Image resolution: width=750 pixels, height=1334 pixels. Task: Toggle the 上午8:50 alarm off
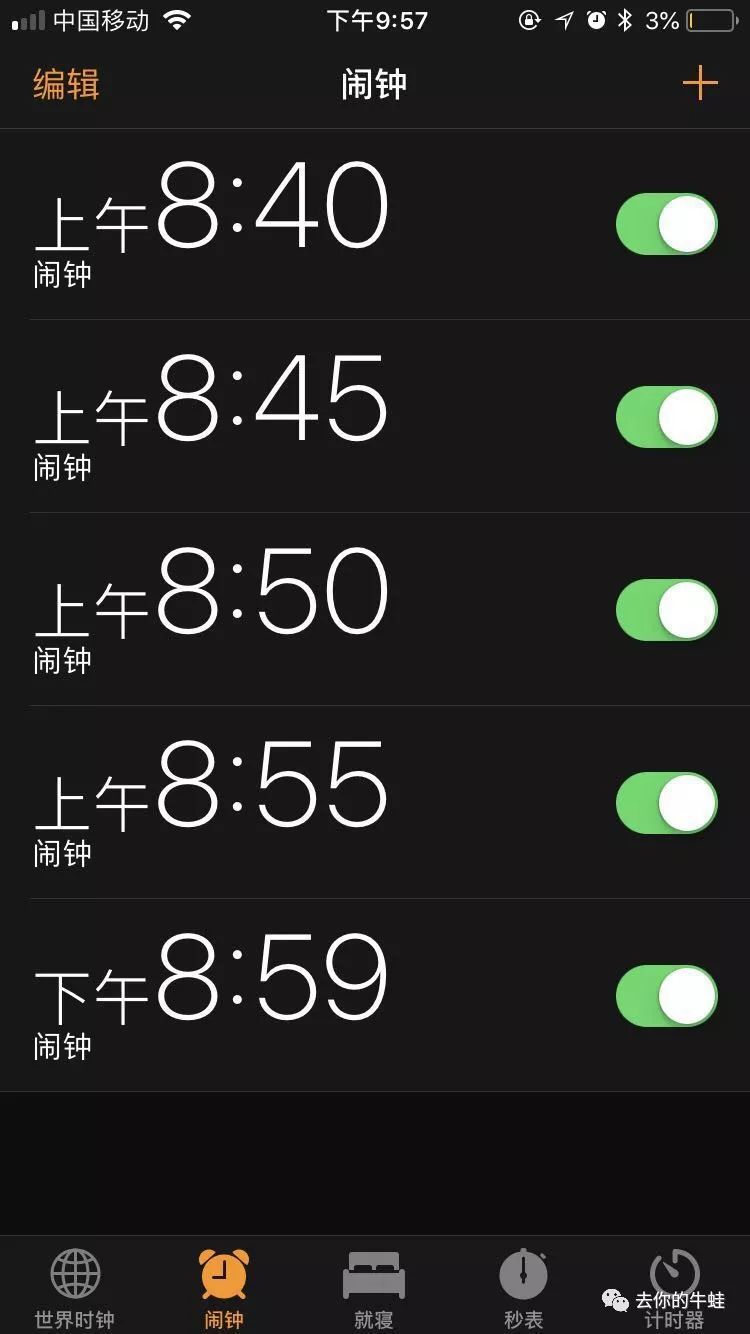pyautogui.click(x=666, y=610)
